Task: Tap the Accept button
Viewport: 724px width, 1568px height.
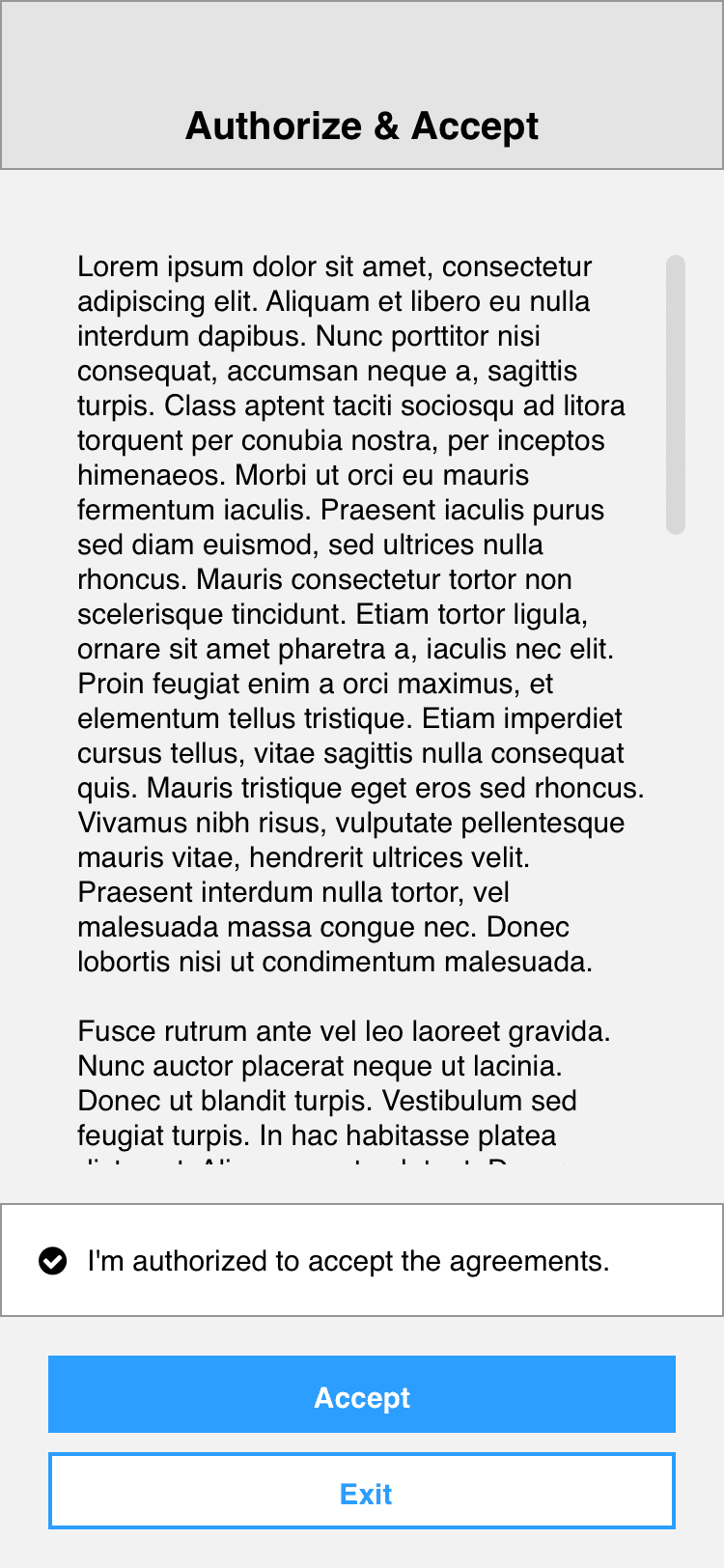Action: tap(362, 1394)
